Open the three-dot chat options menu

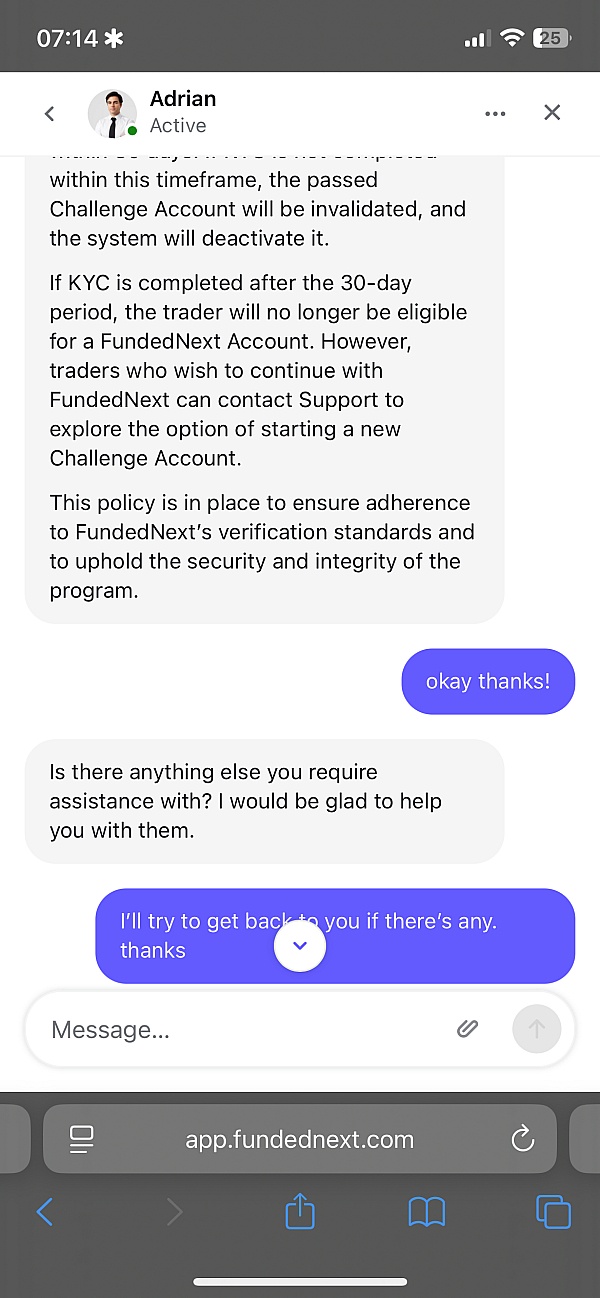[x=495, y=113]
